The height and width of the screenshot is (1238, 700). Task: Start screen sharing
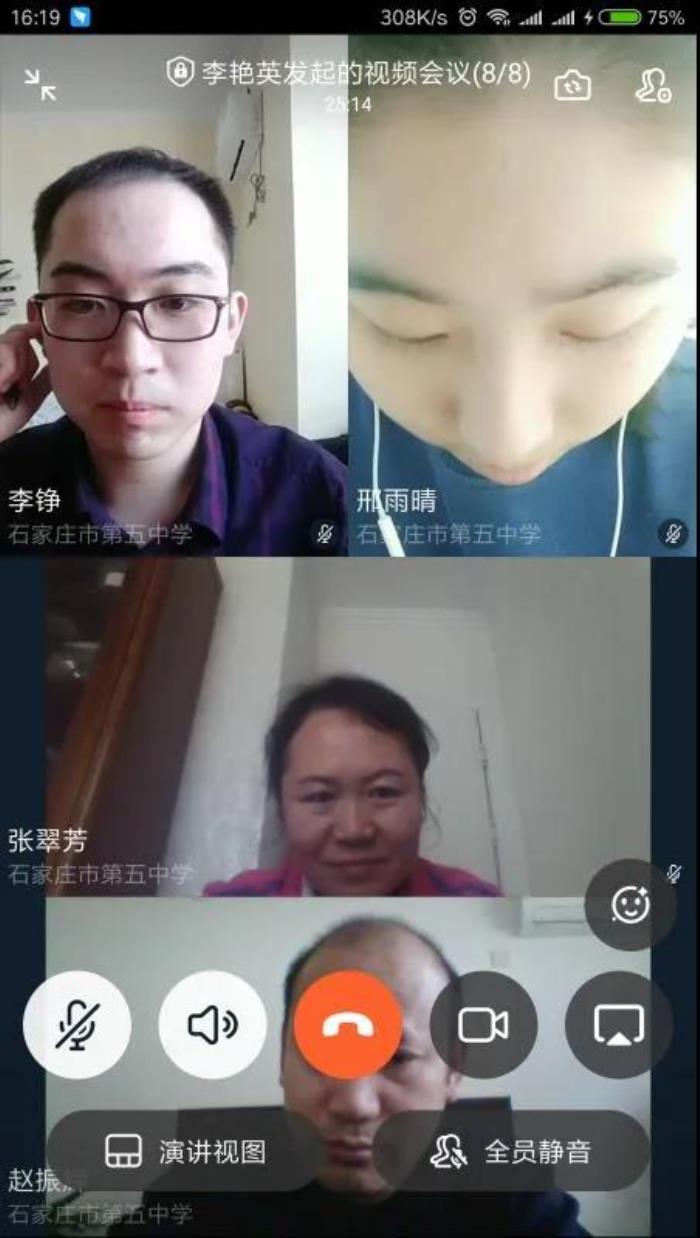pyautogui.click(x=618, y=1025)
